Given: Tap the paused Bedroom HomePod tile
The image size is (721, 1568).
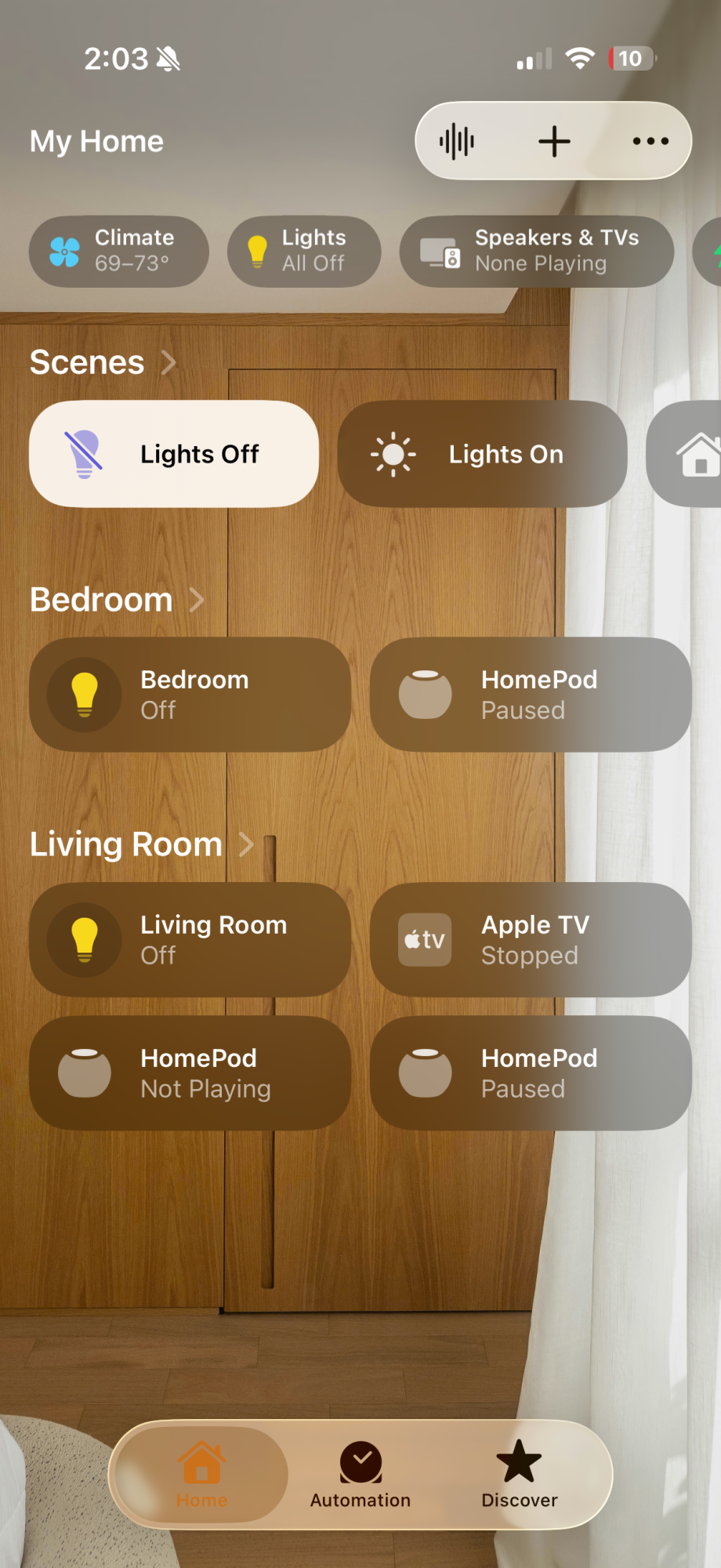Looking at the screenshot, I should coord(531,695).
